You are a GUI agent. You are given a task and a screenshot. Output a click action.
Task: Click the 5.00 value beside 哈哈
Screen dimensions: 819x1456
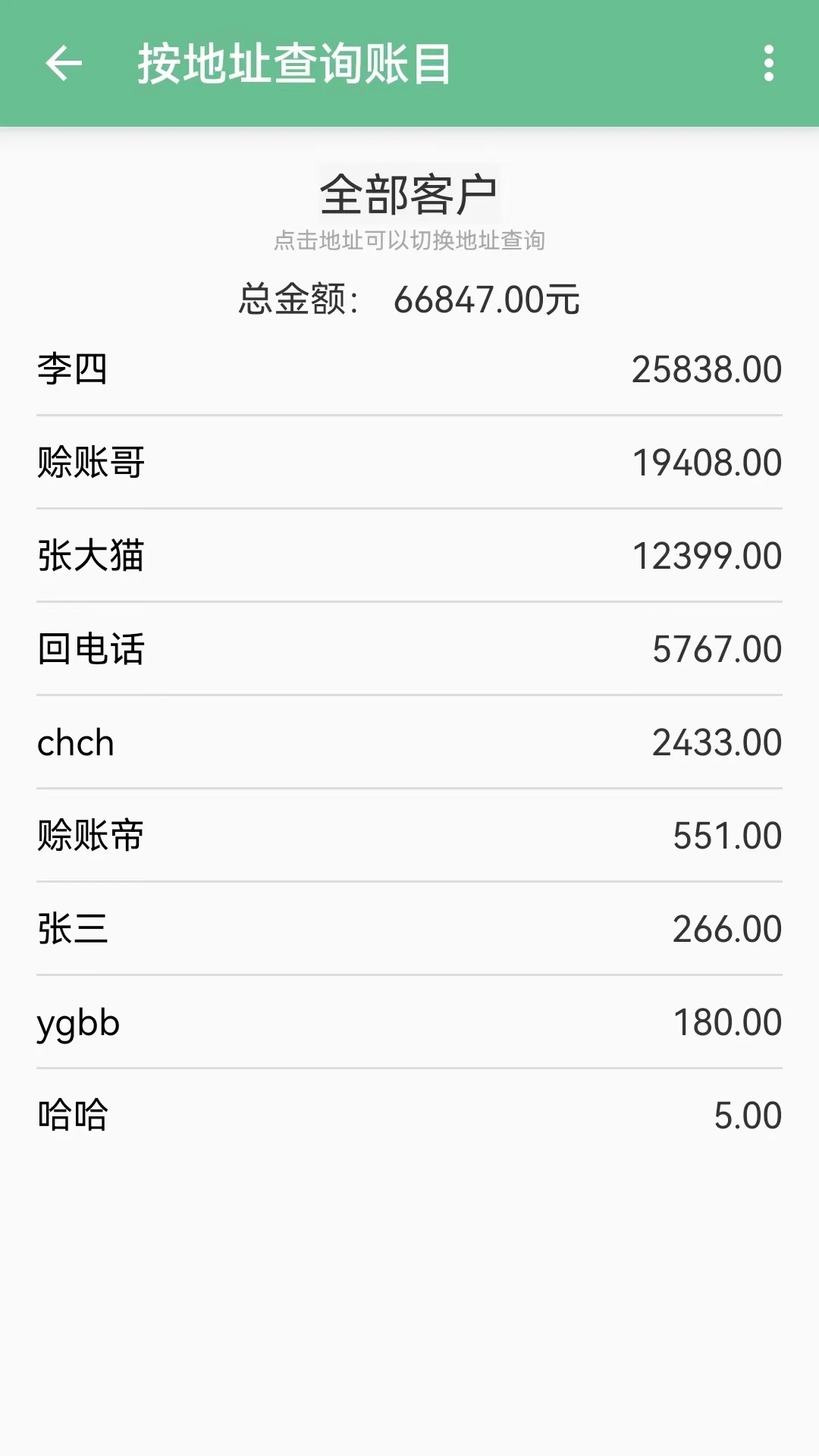coord(747,1115)
